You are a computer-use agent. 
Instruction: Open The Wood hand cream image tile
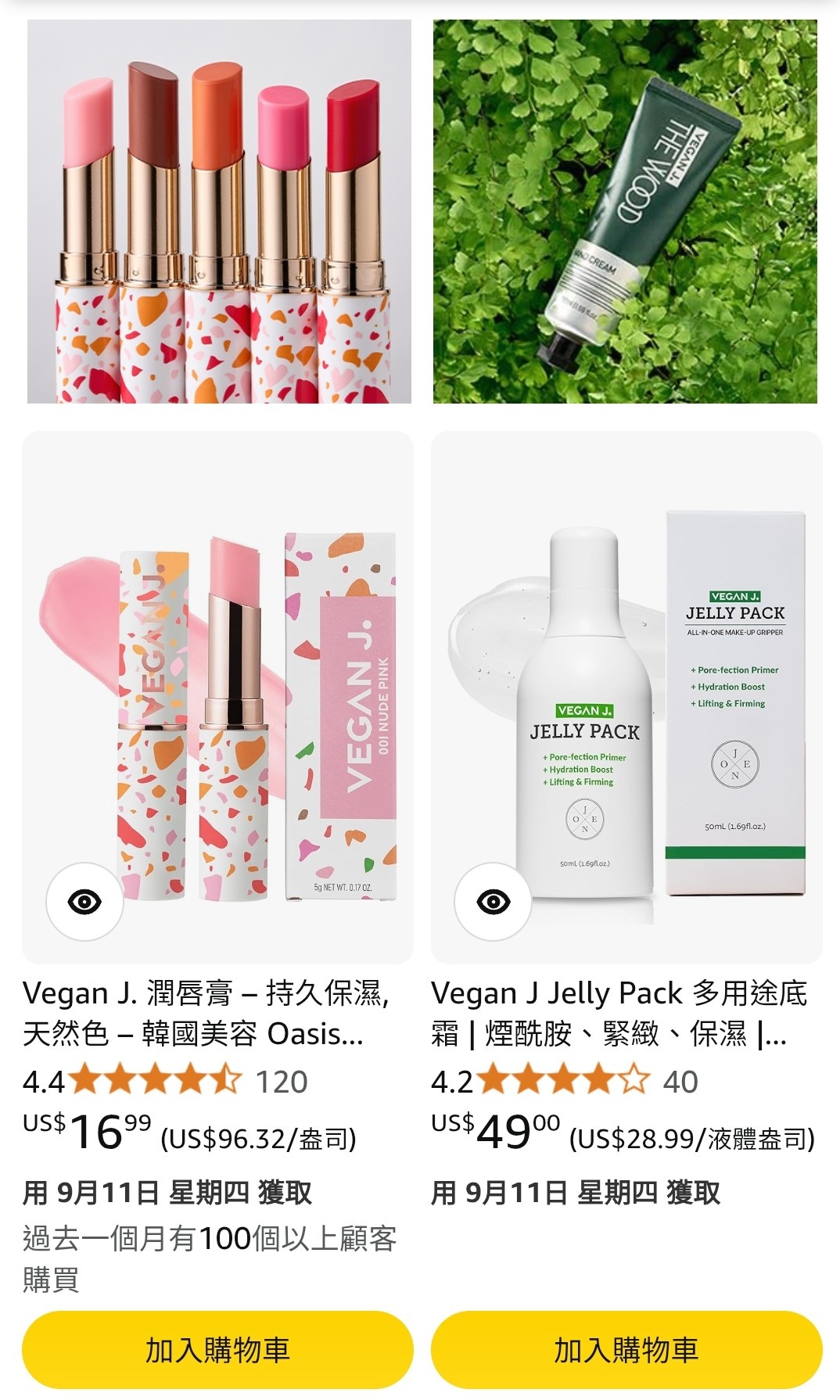point(625,211)
